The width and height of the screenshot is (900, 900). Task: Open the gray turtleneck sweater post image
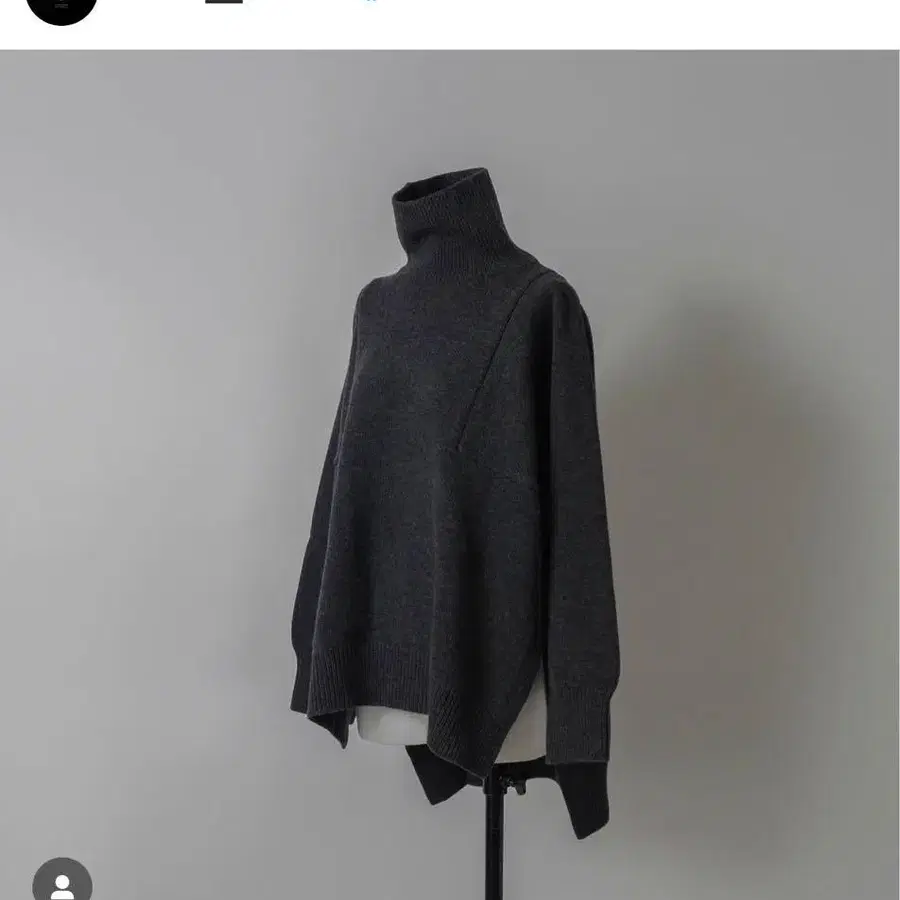[450, 475]
